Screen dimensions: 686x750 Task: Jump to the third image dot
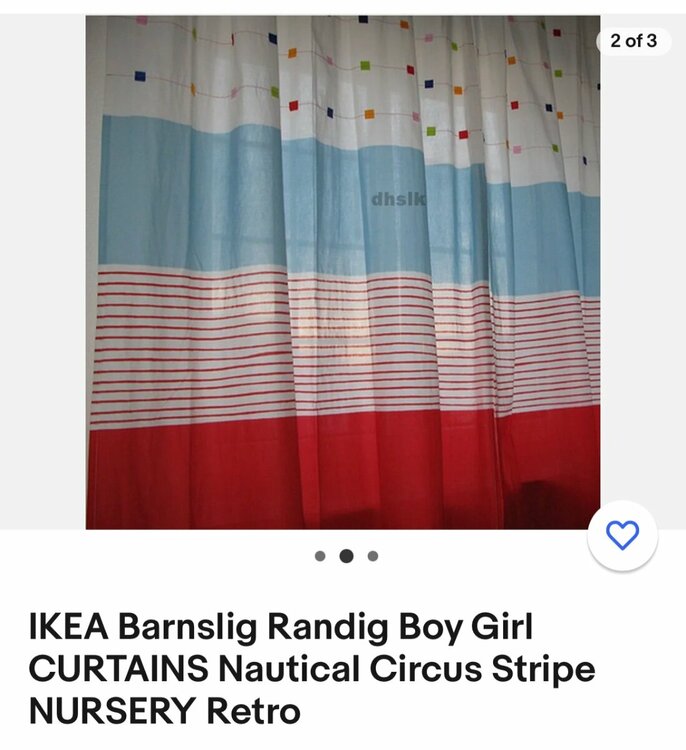373,556
